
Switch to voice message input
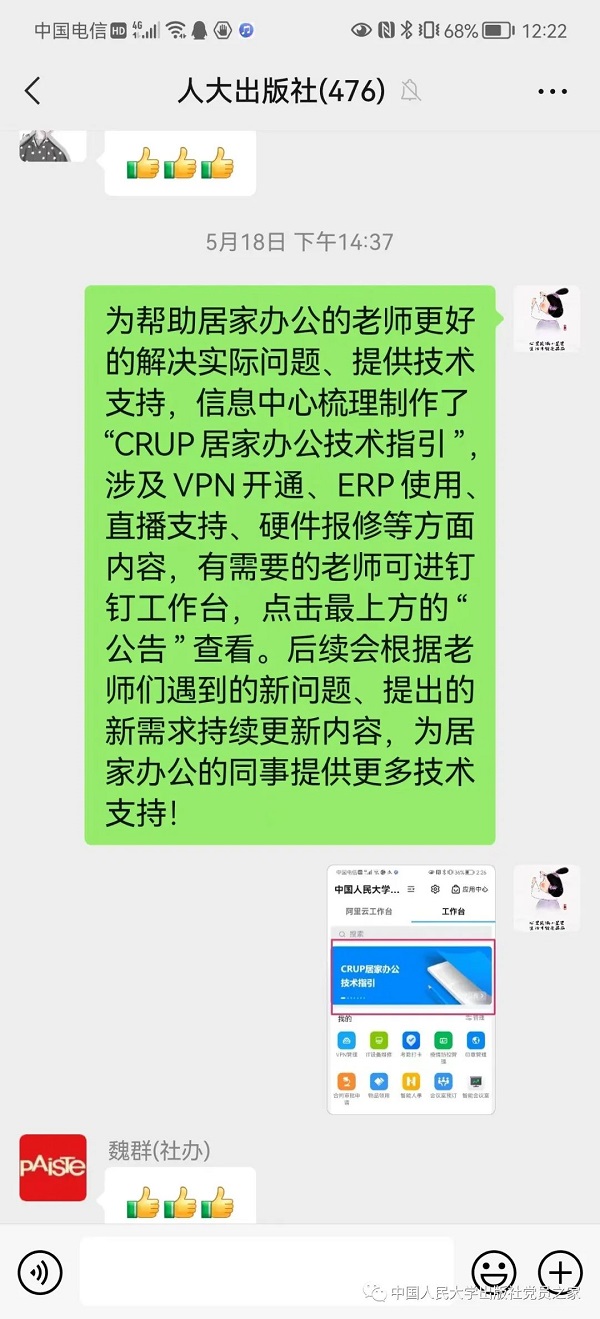point(40,1272)
